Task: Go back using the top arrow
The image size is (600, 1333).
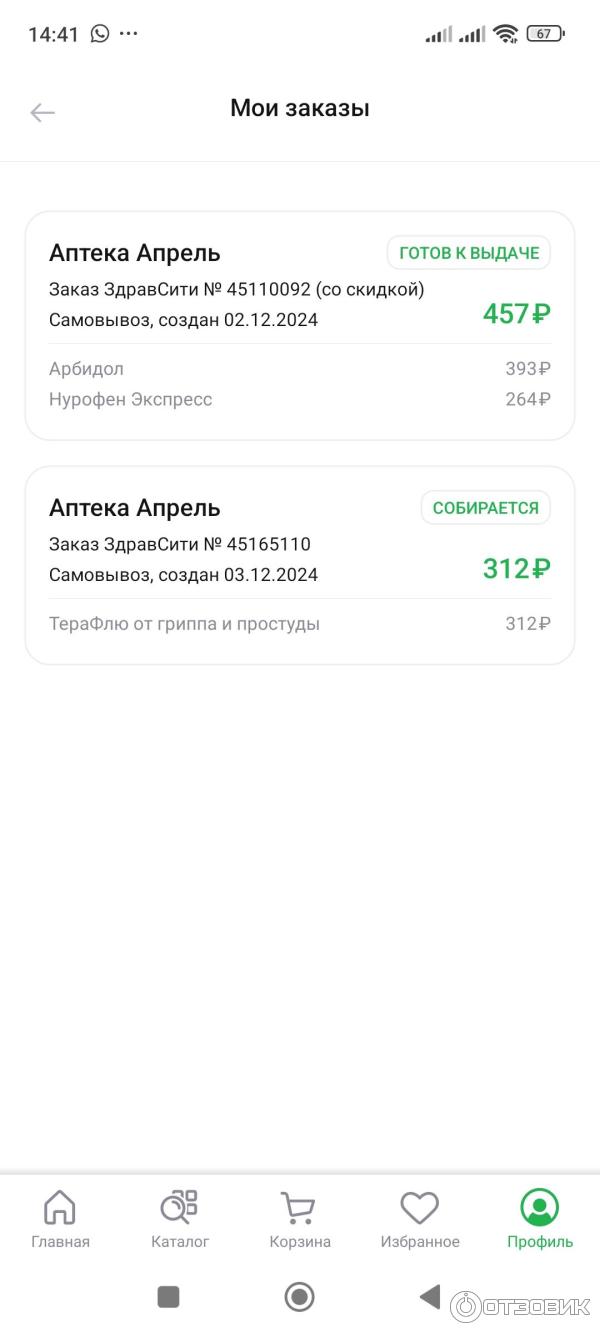Action: (x=42, y=112)
